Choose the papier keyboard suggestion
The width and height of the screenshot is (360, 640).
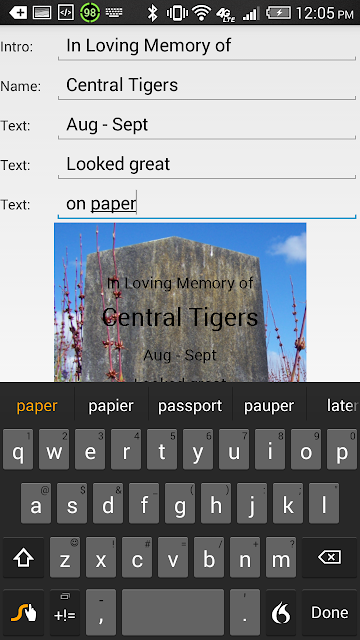tap(111, 406)
